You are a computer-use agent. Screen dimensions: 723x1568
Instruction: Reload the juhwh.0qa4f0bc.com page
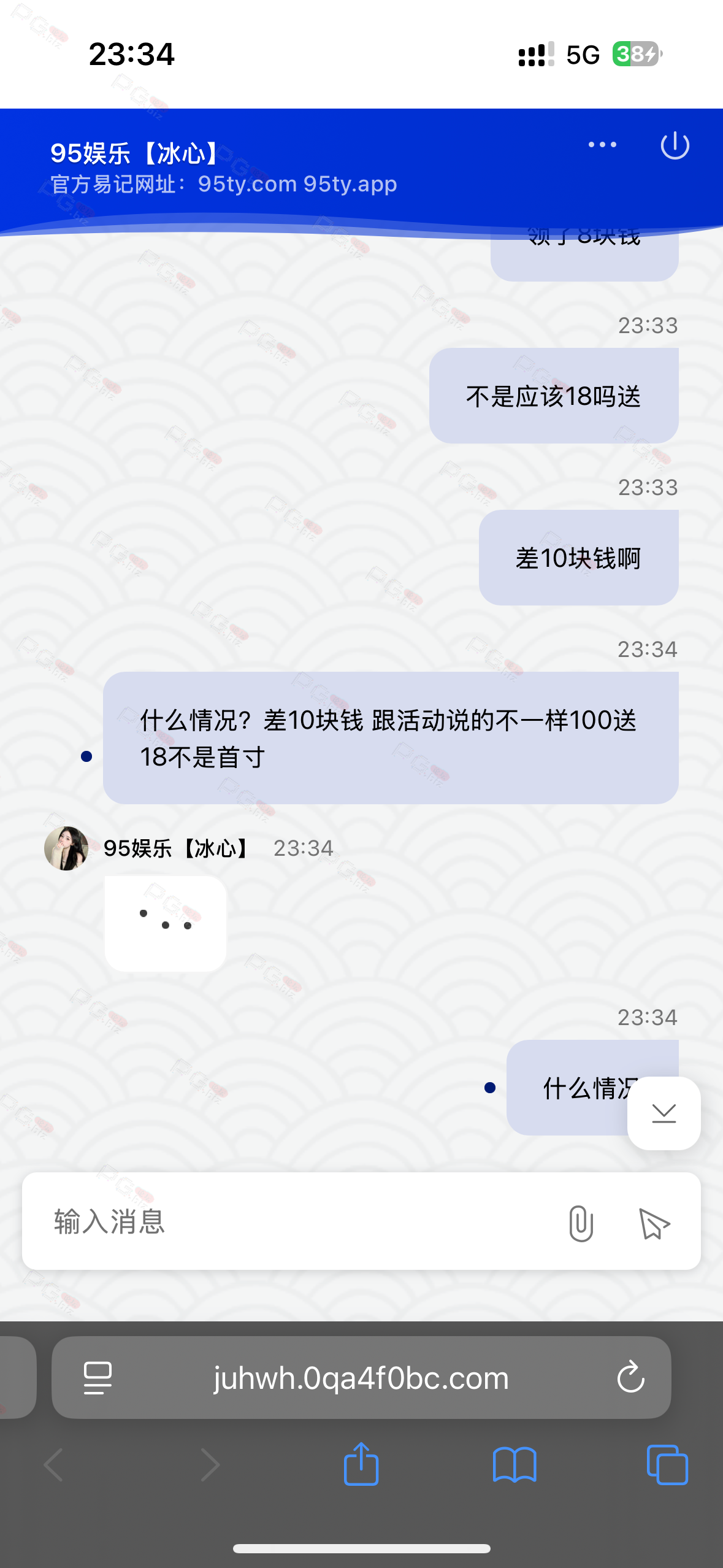tap(630, 1378)
